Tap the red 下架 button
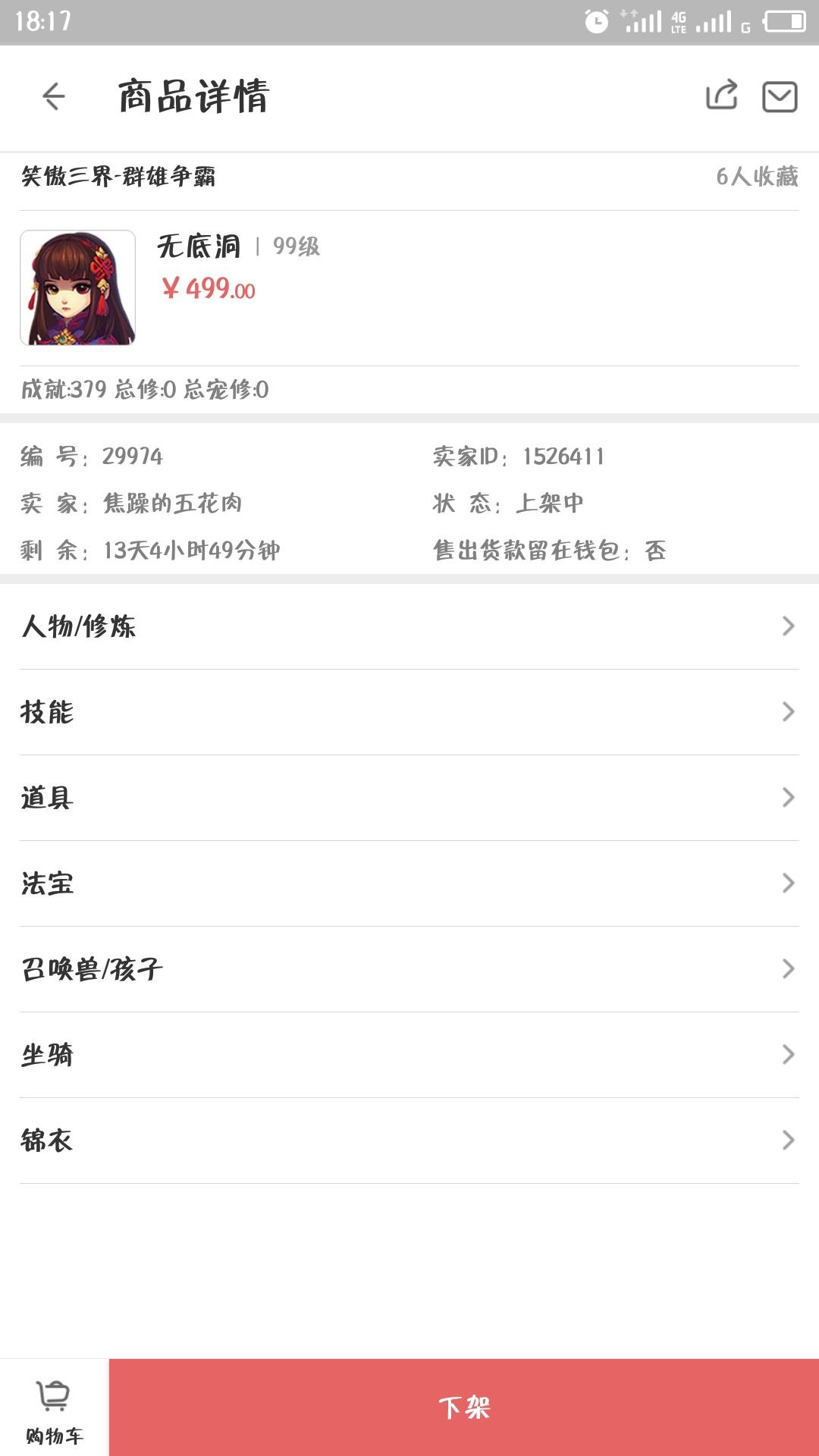This screenshot has width=819, height=1456. [463, 1407]
